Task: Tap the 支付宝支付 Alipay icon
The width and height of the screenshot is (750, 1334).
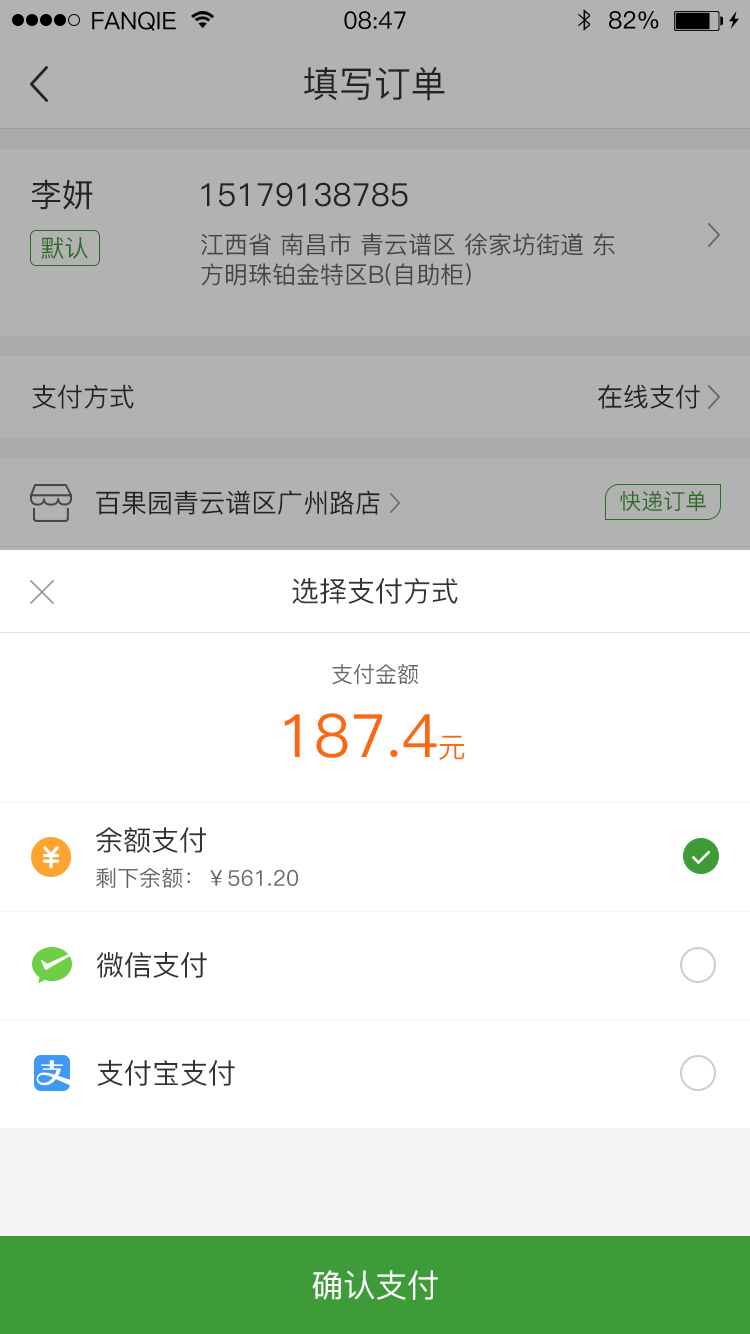Action: coord(50,1072)
